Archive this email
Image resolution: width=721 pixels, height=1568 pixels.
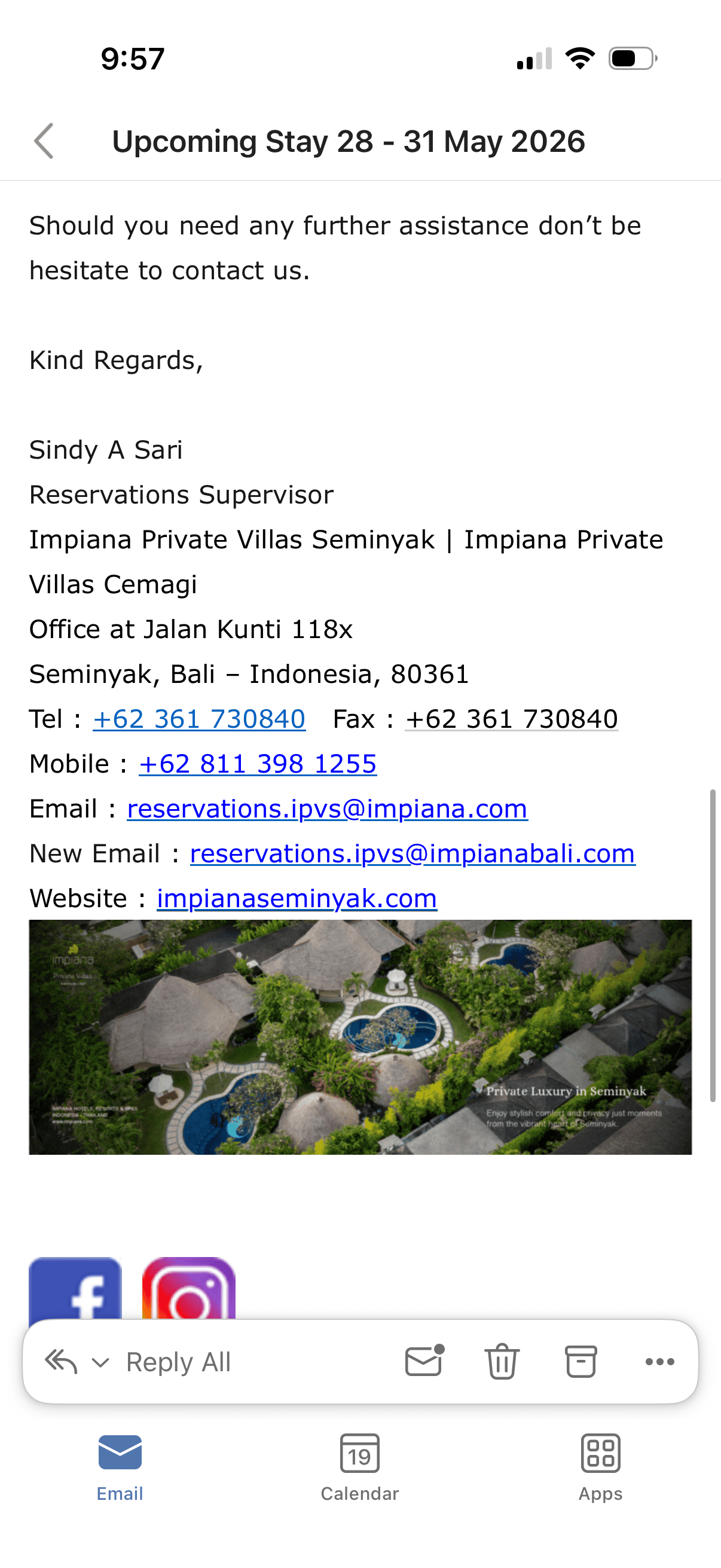point(581,1361)
